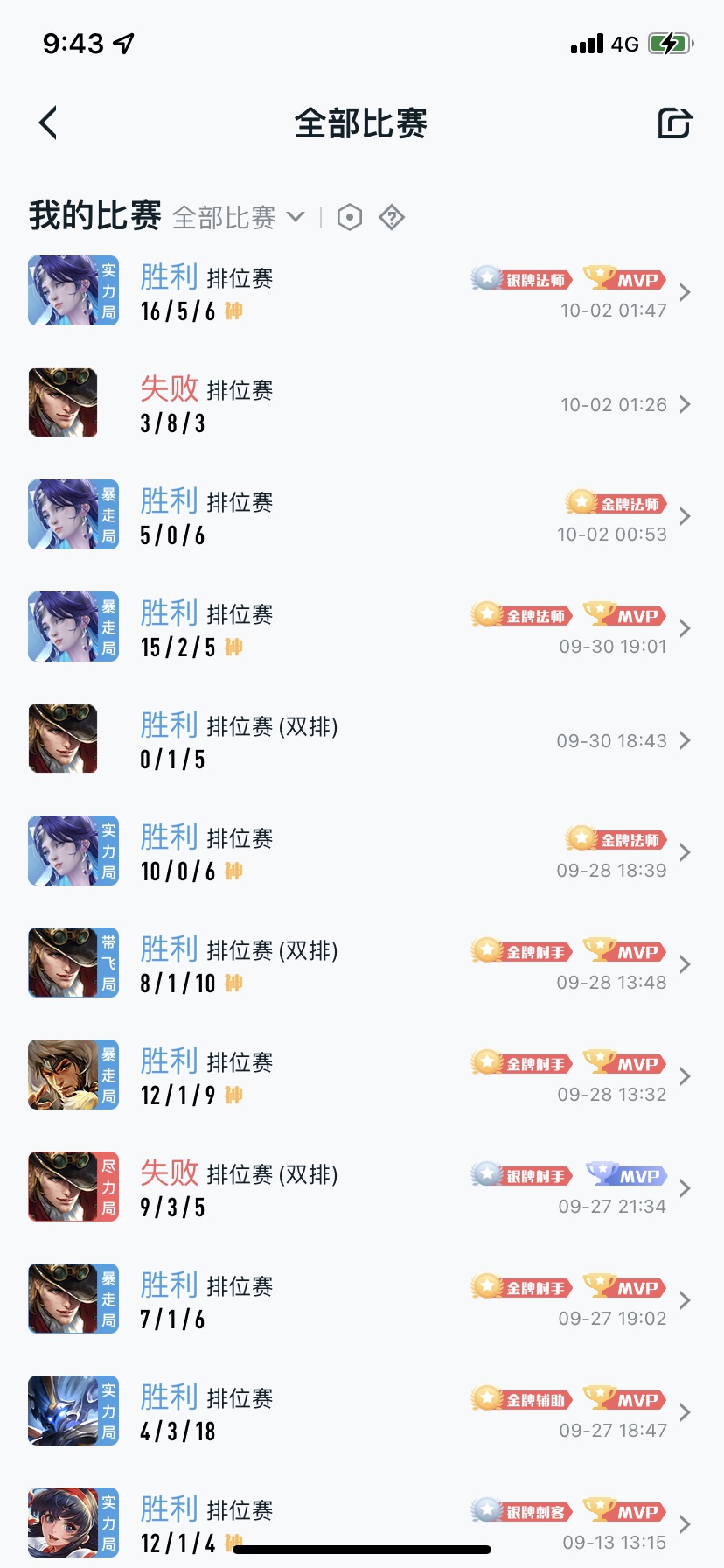Go back using the top-left arrow

(49, 122)
